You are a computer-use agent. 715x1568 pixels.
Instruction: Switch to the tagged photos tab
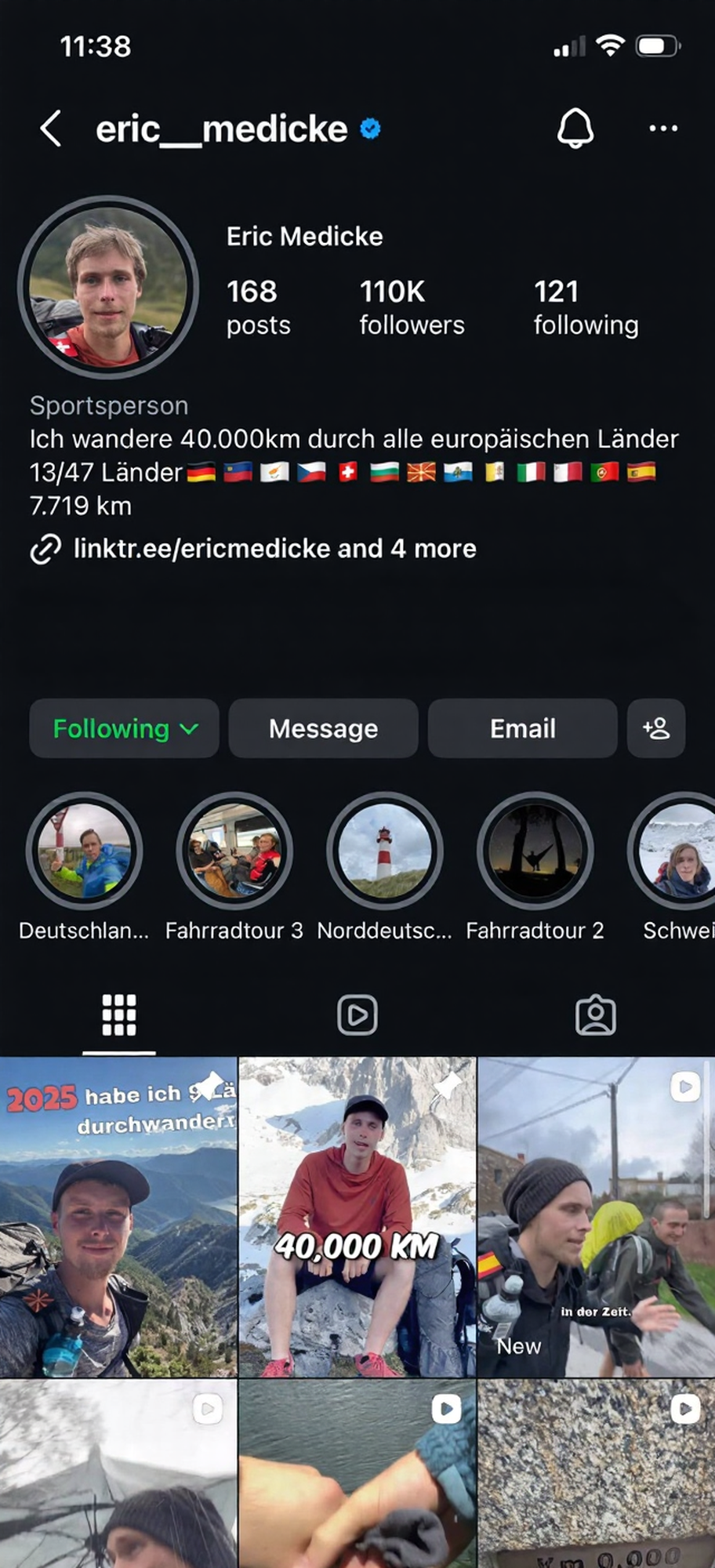click(x=595, y=1015)
